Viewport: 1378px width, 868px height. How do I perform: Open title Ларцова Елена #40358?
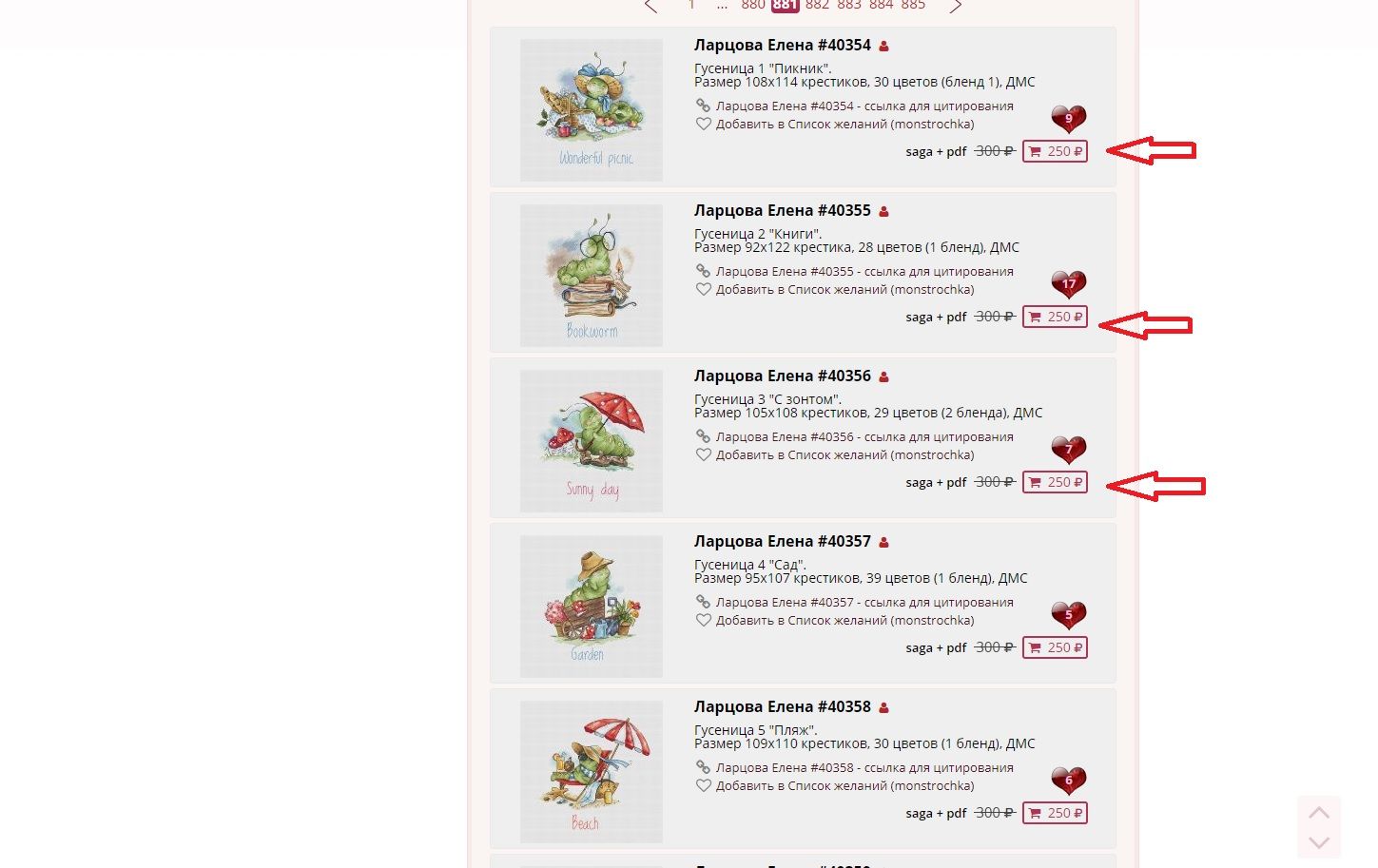click(782, 706)
